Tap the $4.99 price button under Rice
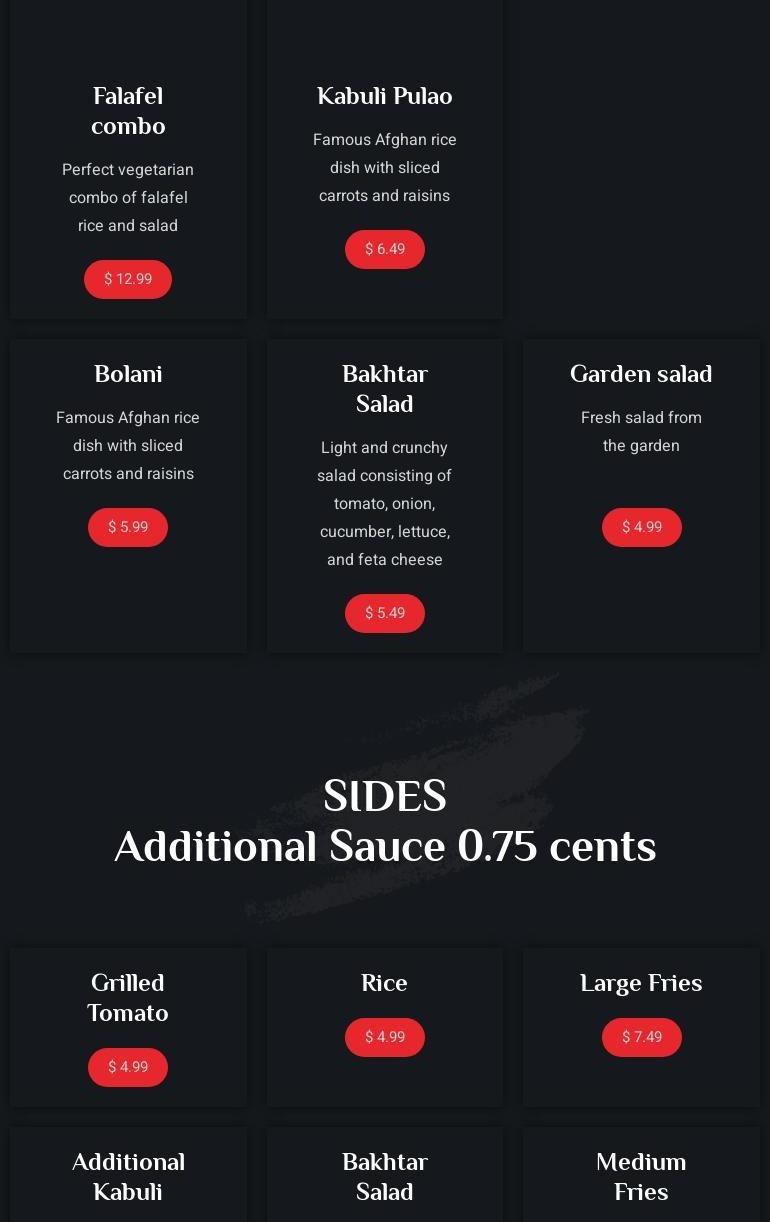This screenshot has height=1222, width=770. [x=385, y=1037]
